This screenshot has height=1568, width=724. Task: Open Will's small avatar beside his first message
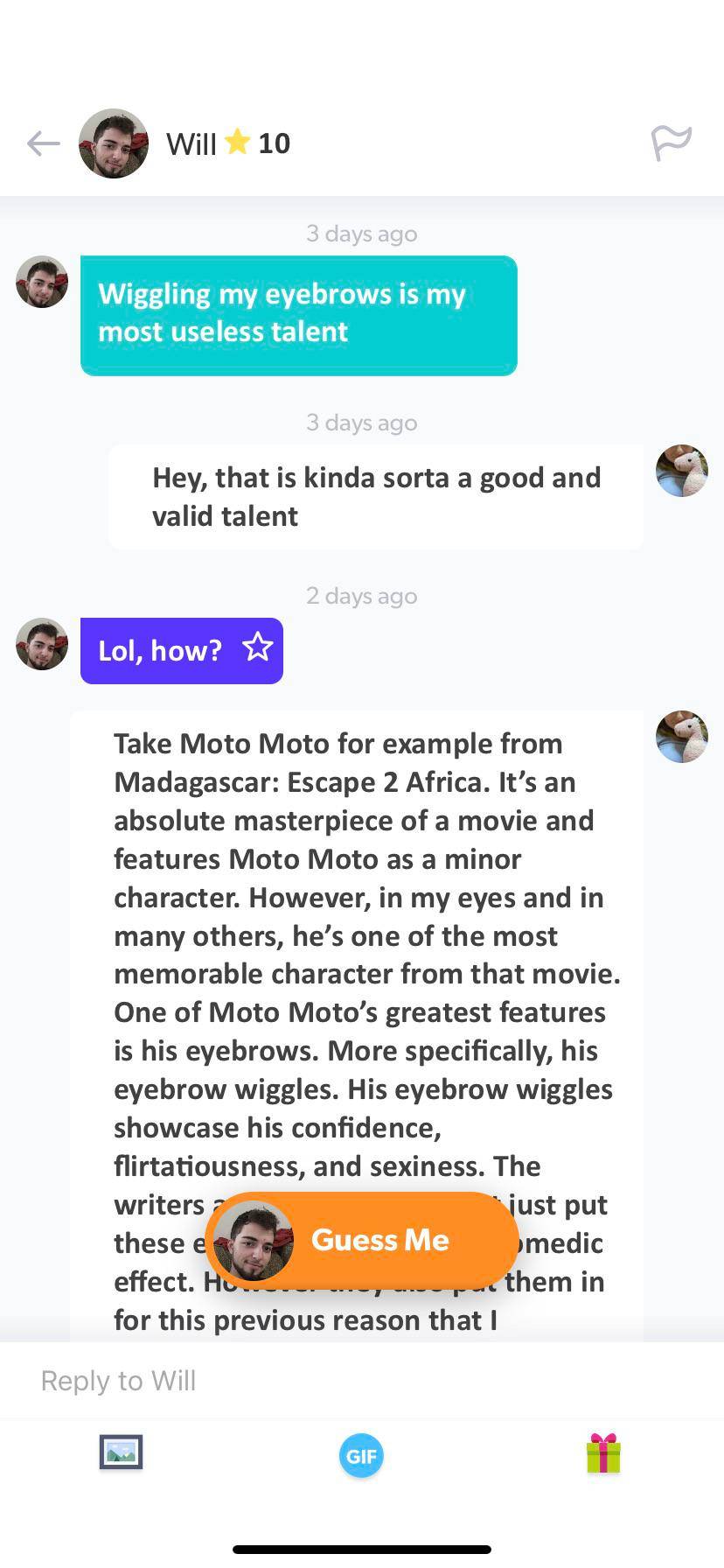[41, 282]
